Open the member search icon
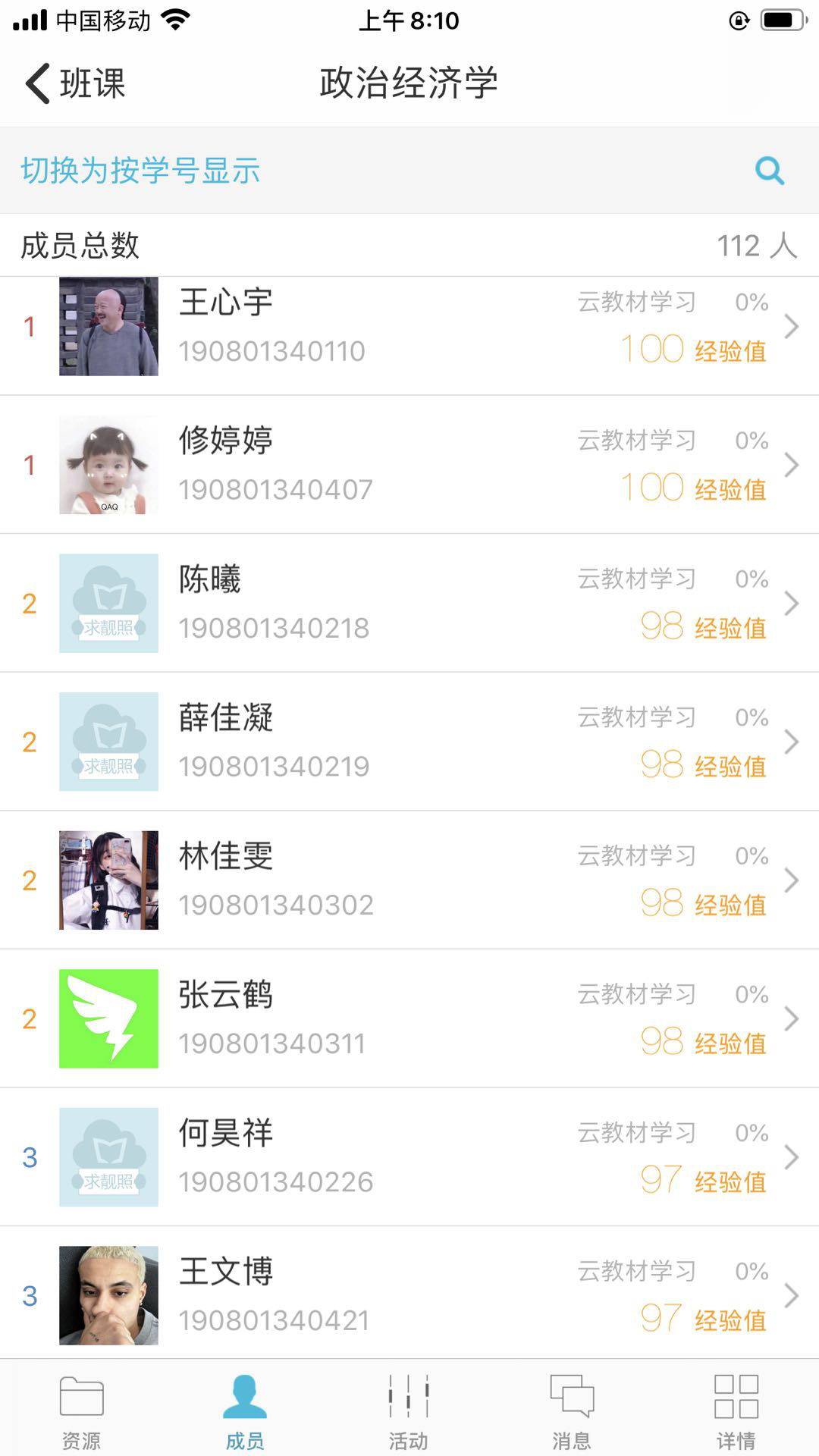The width and height of the screenshot is (819, 1456). (x=769, y=171)
